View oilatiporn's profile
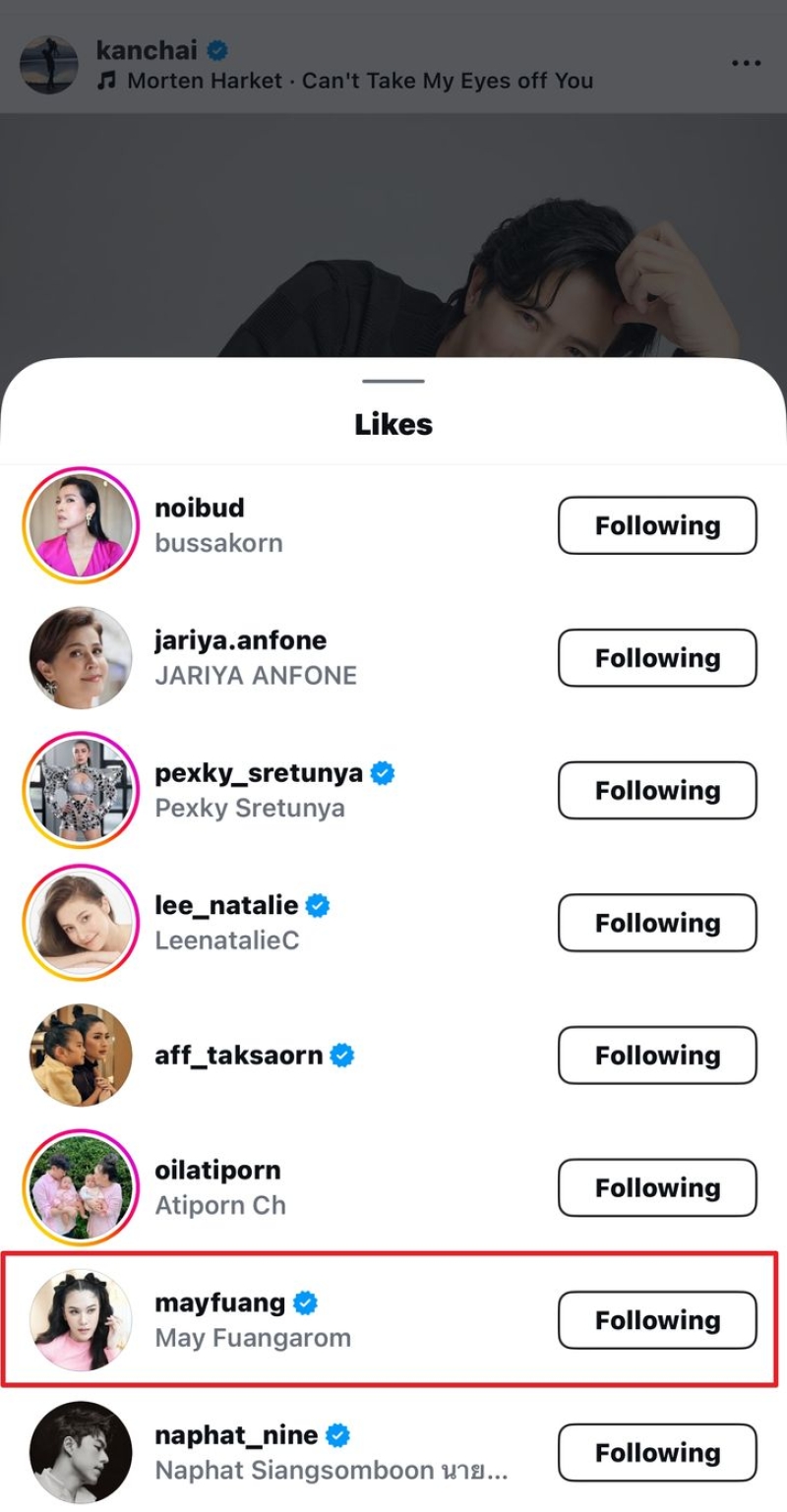This screenshot has width=787, height=1512. tap(217, 1171)
